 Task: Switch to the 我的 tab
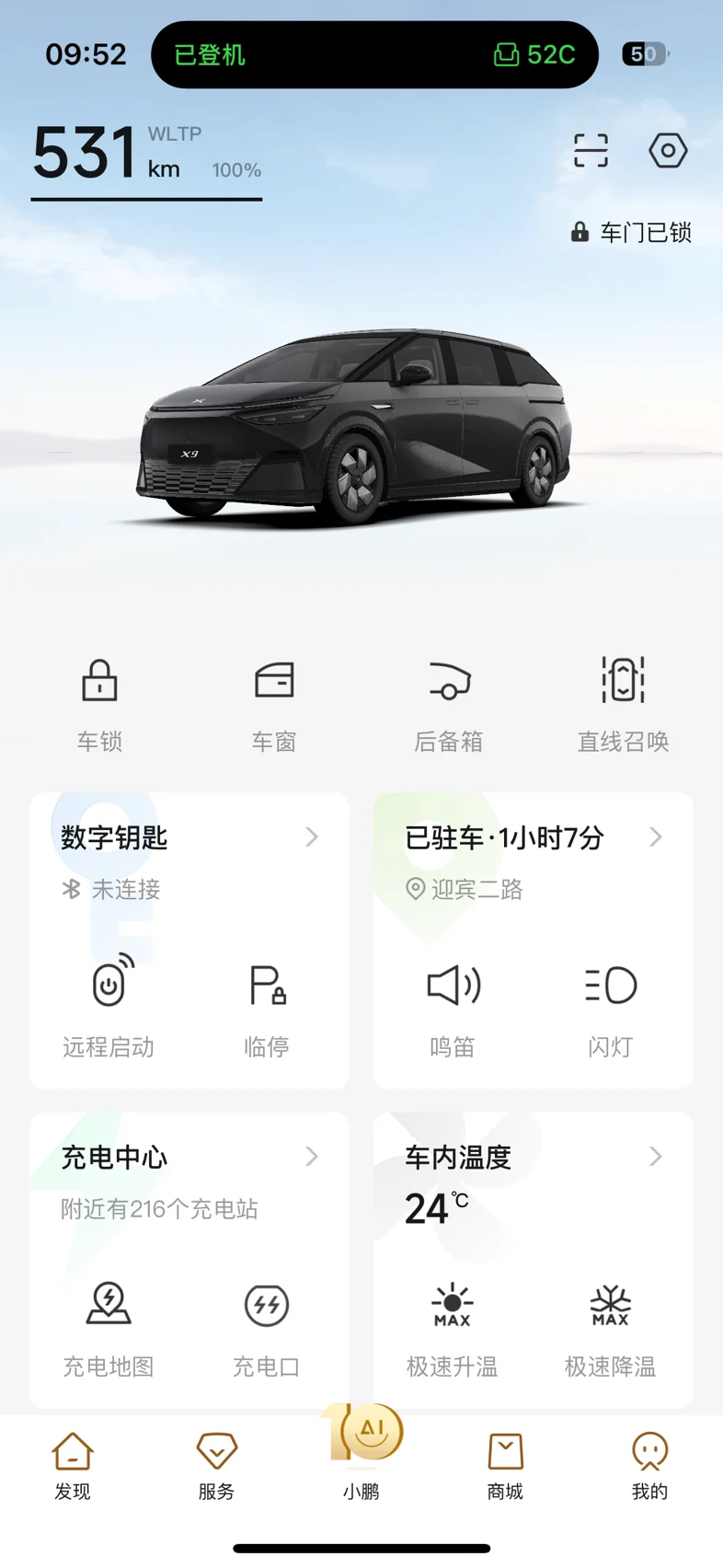click(649, 1467)
